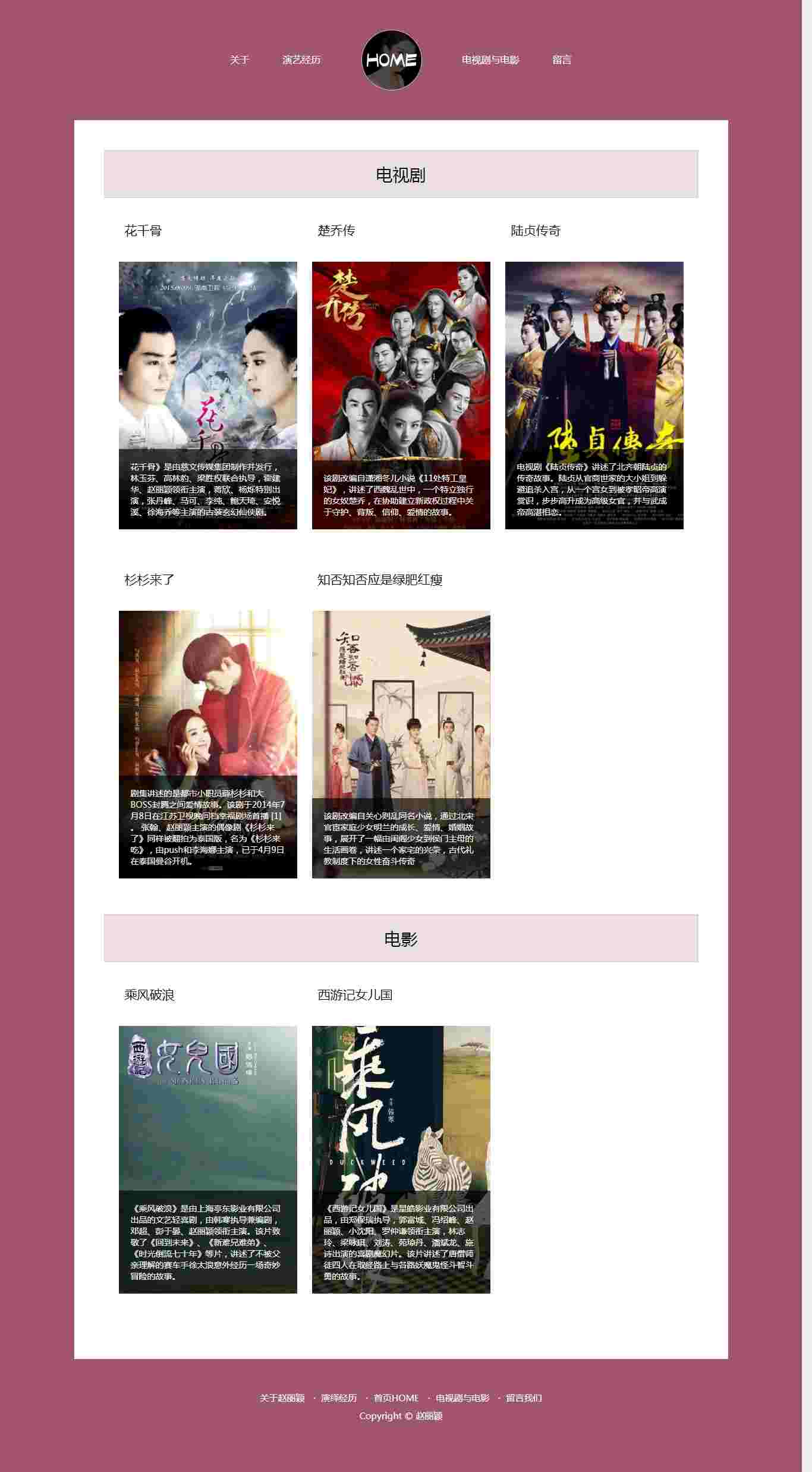This screenshot has width=812, height=1472.
Task: Open the 花千骨 drama poster card
Action: (x=208, y=396)
